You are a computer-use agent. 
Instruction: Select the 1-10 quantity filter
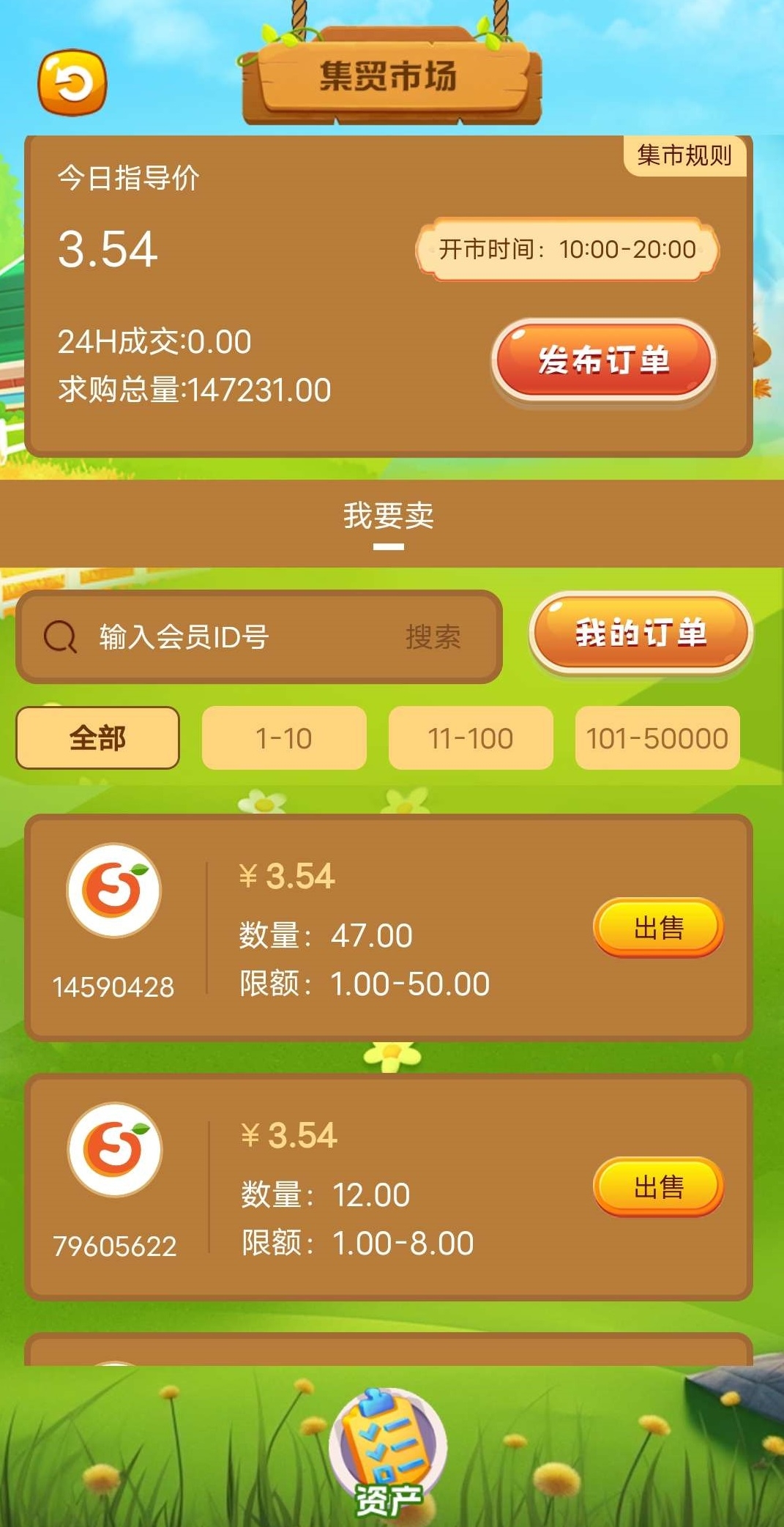pyautogui.click(x=284, y=738)
